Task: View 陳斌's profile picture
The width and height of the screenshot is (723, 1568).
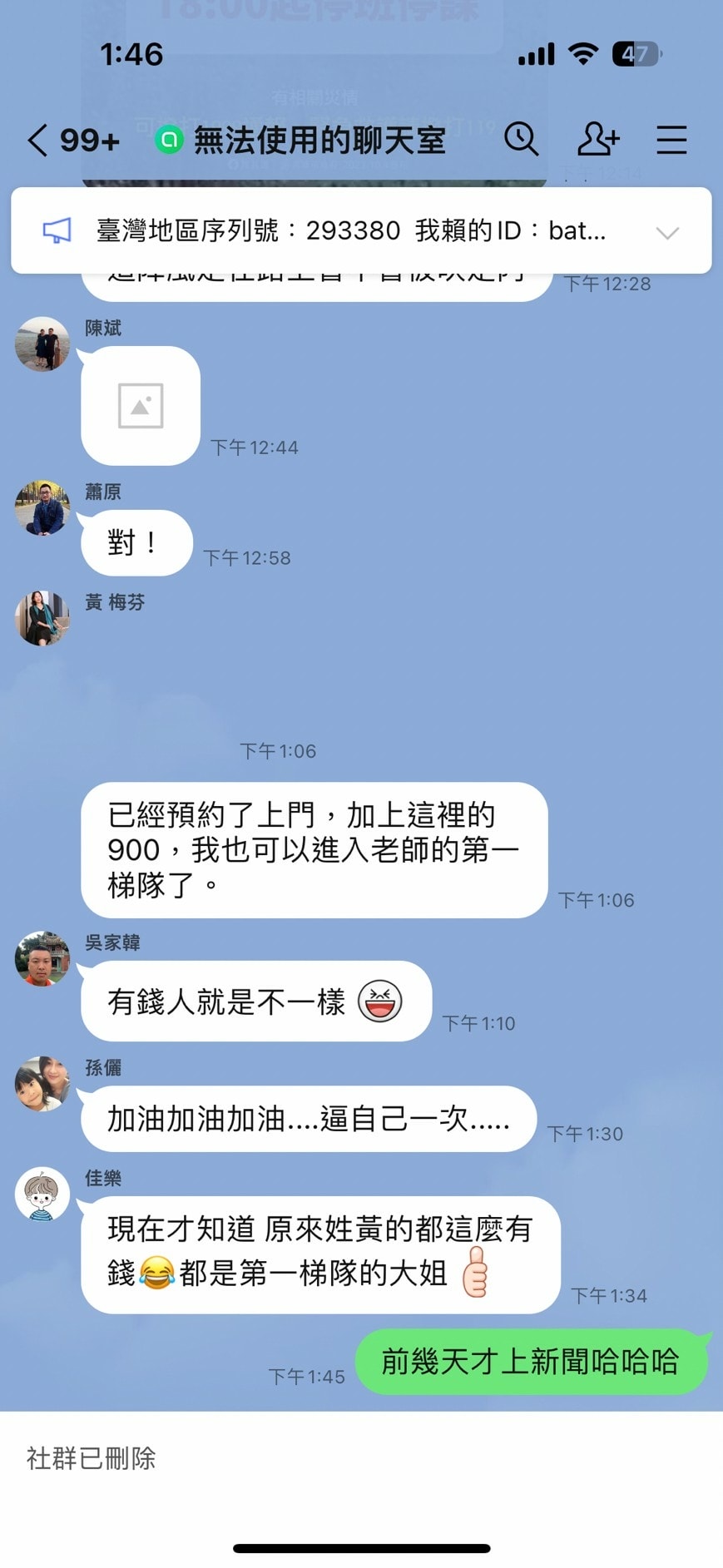Action: pyautogui.click(x=42, y=344)
